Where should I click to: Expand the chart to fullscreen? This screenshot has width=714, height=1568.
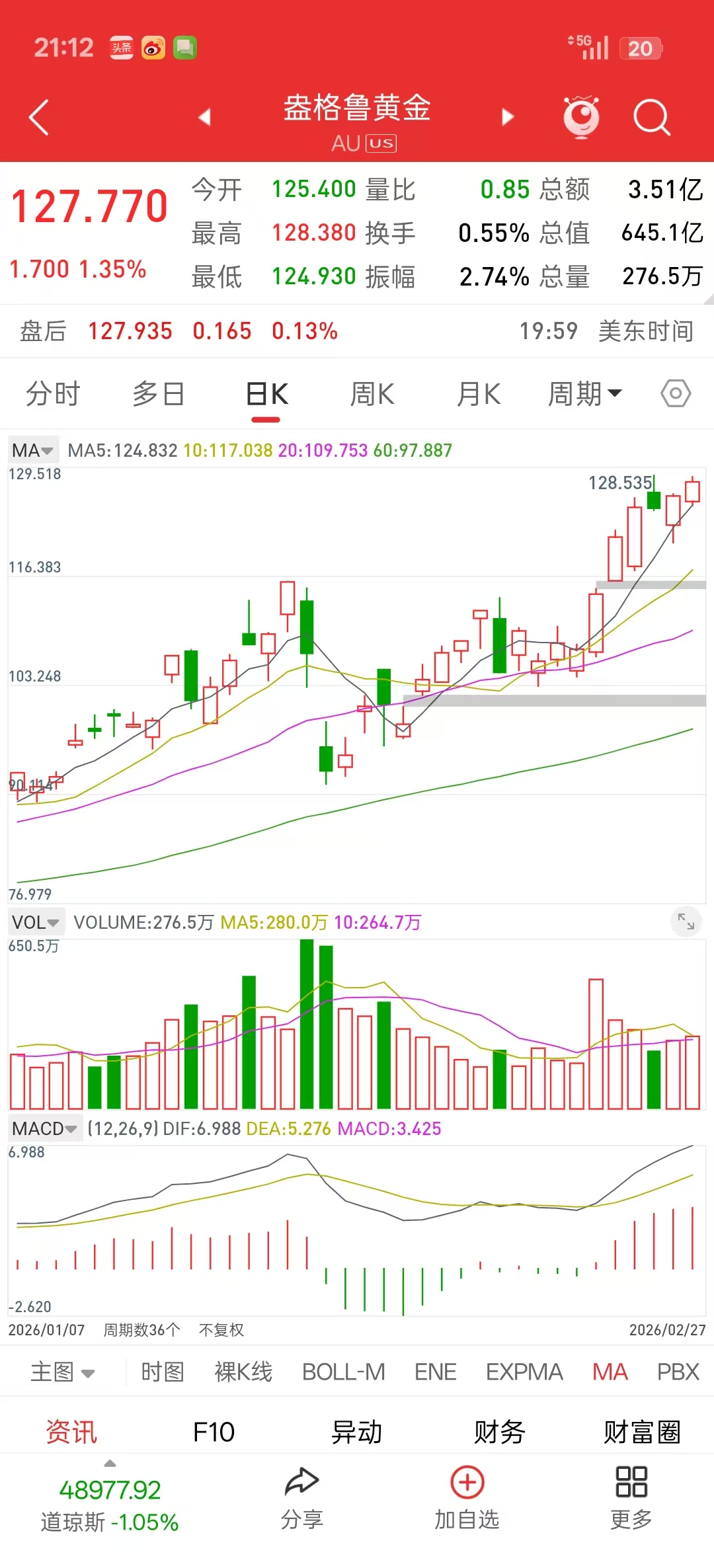(x=686, y=921)
